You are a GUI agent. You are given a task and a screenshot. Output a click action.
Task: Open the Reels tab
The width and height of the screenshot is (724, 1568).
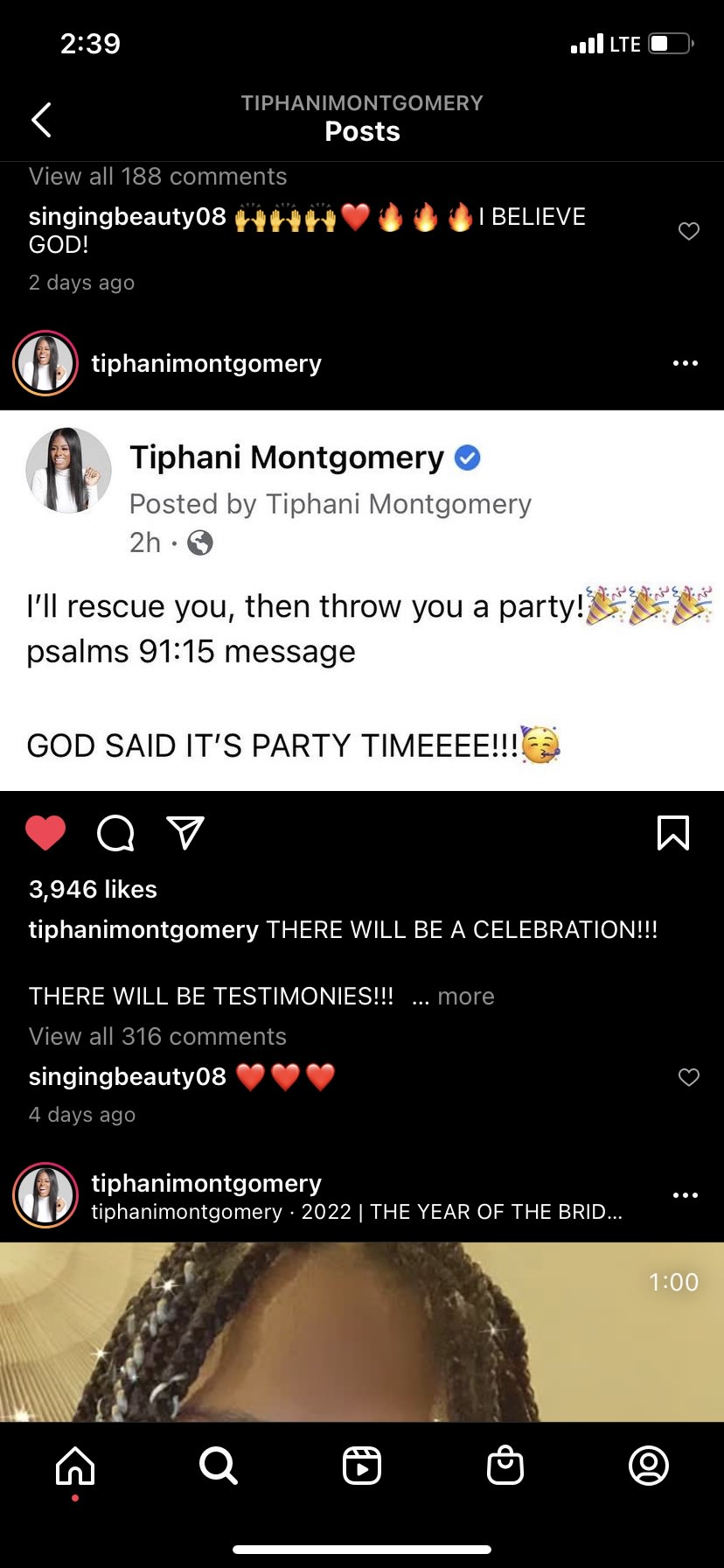362,1466
